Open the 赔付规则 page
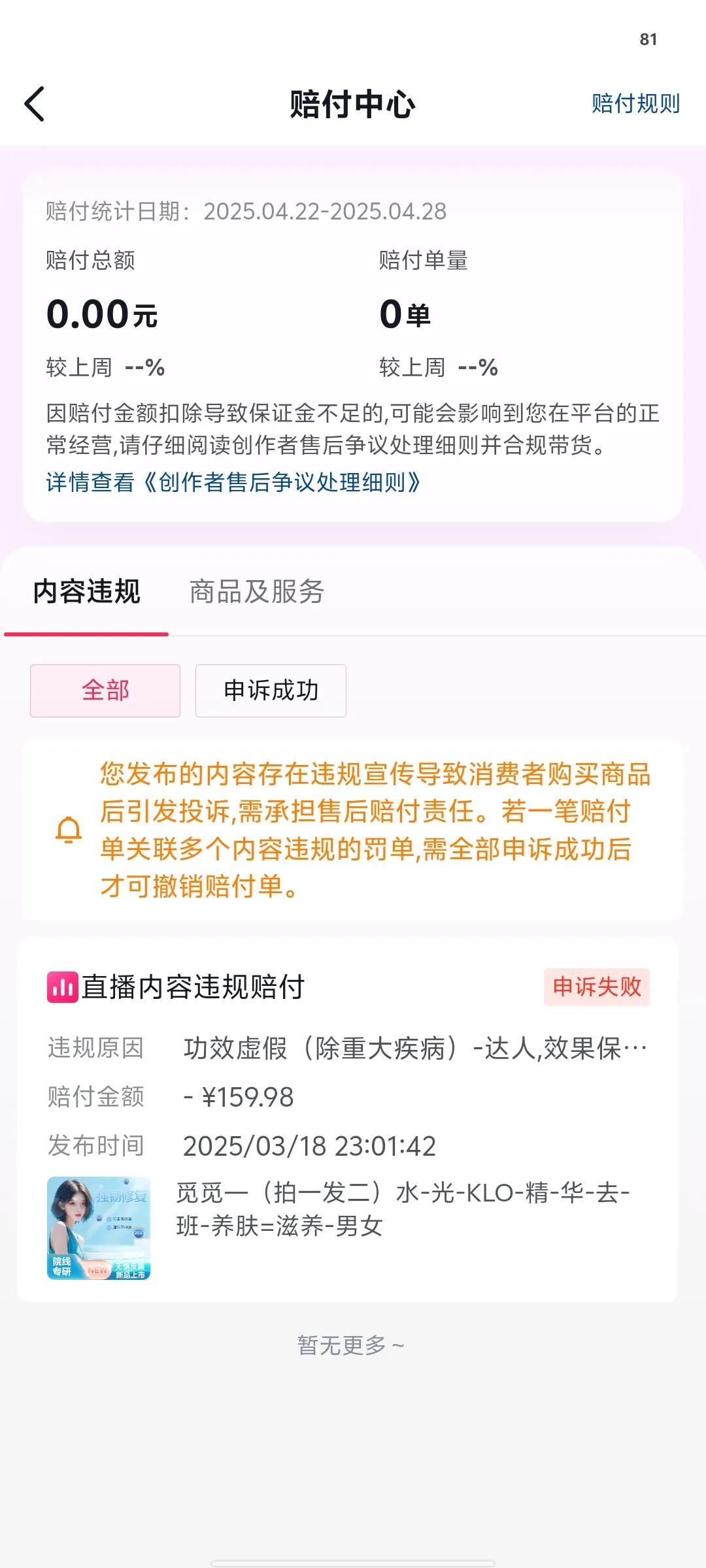This screenshot has width=706, height=1568. 635,103
